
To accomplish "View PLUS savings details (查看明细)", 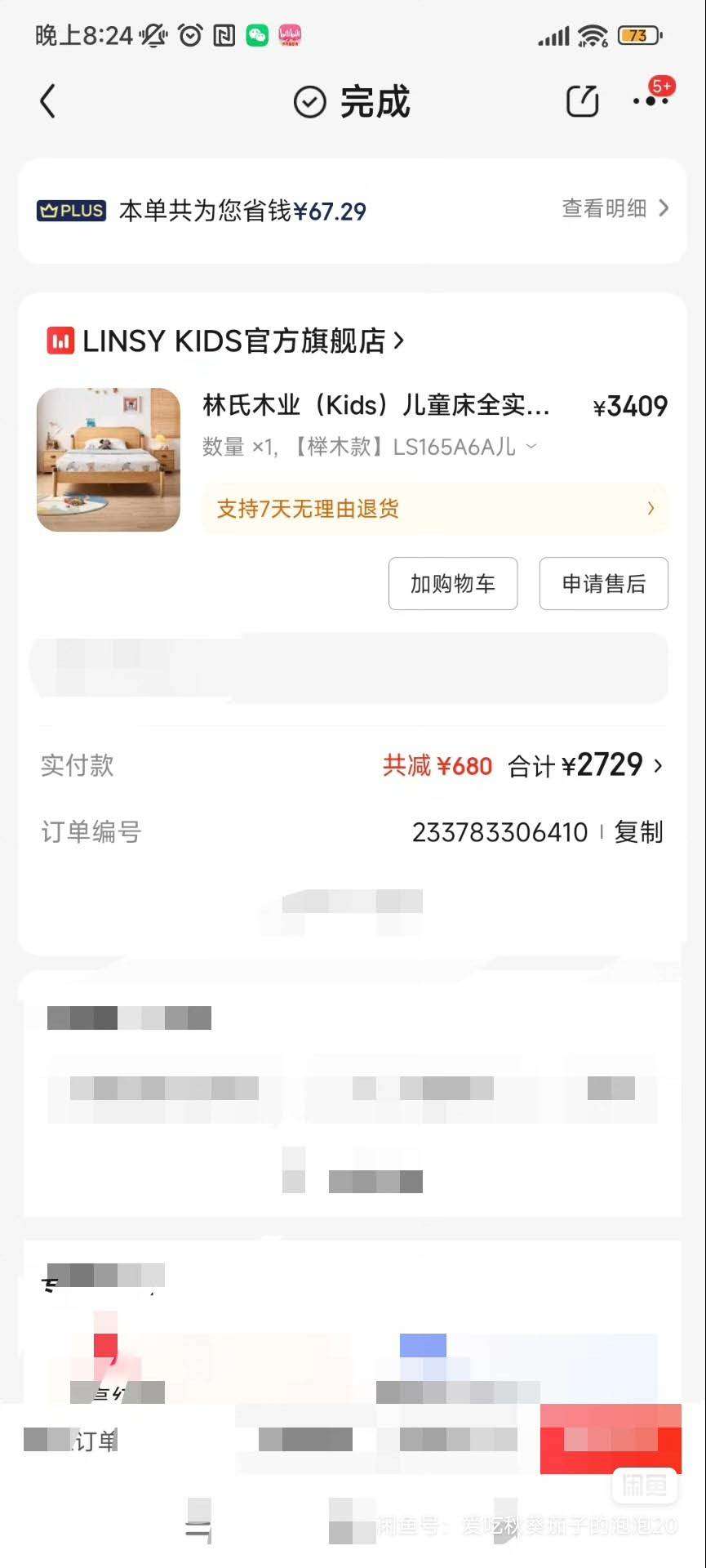I will click(x=615, y=209).
